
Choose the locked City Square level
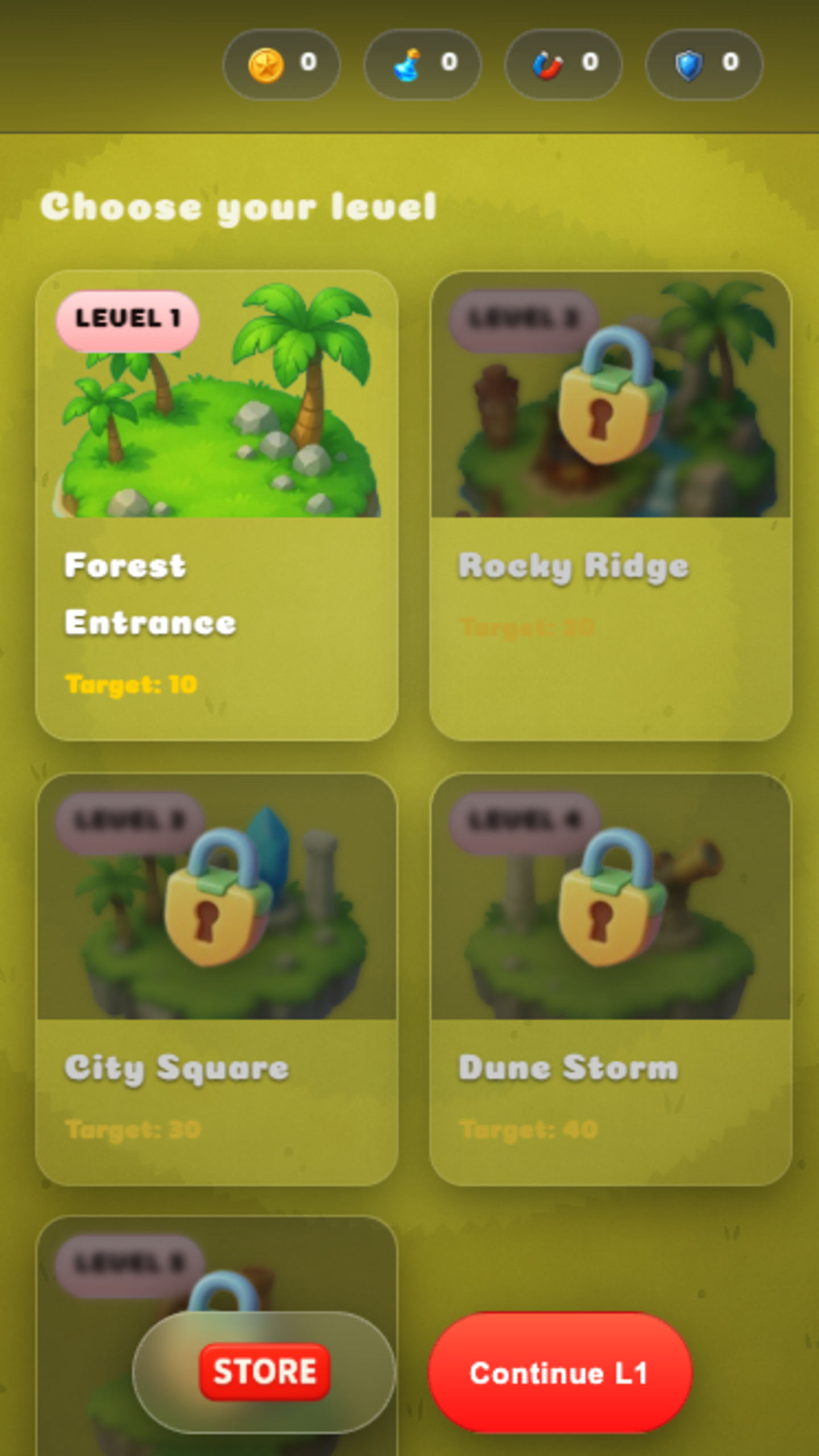tap(217, 978)
